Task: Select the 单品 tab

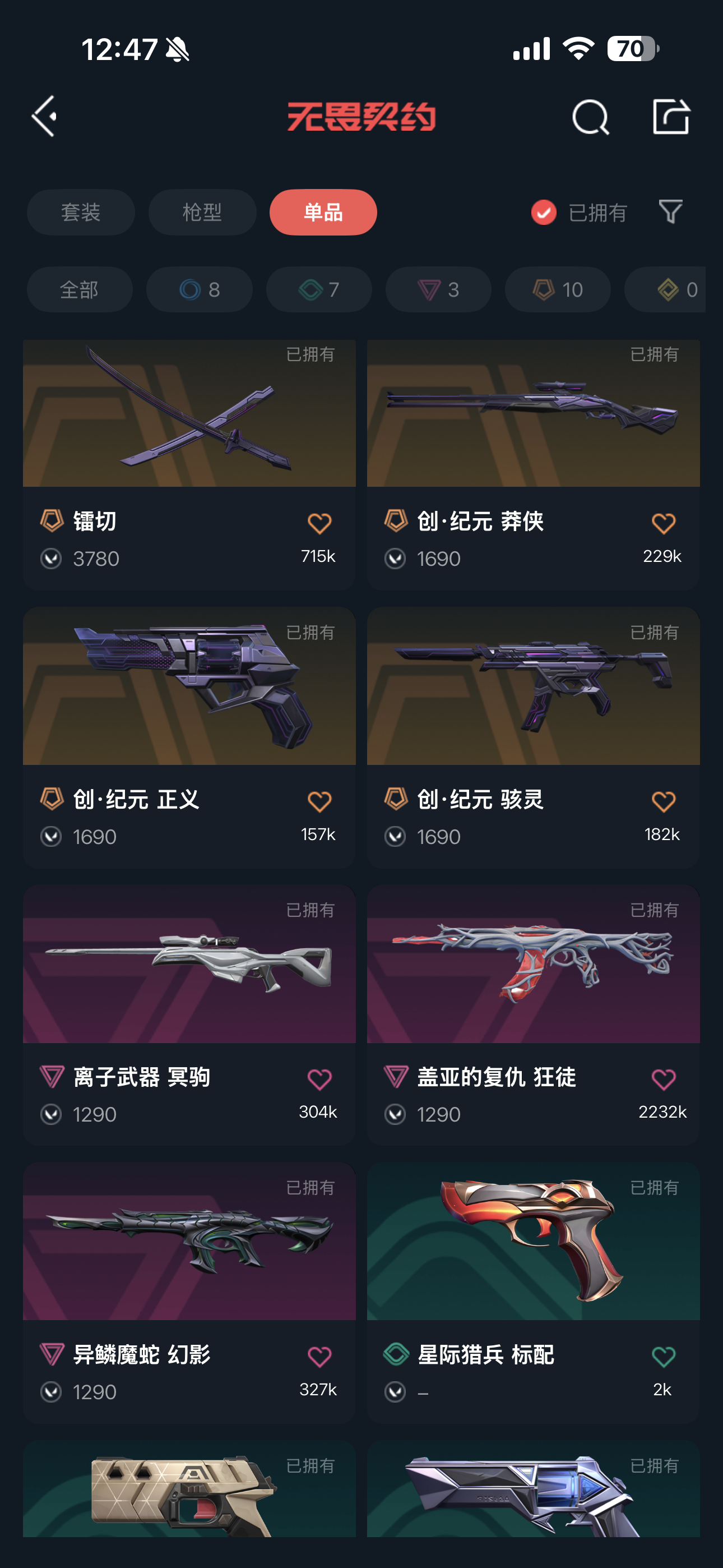Action: (x=323, y=213)
